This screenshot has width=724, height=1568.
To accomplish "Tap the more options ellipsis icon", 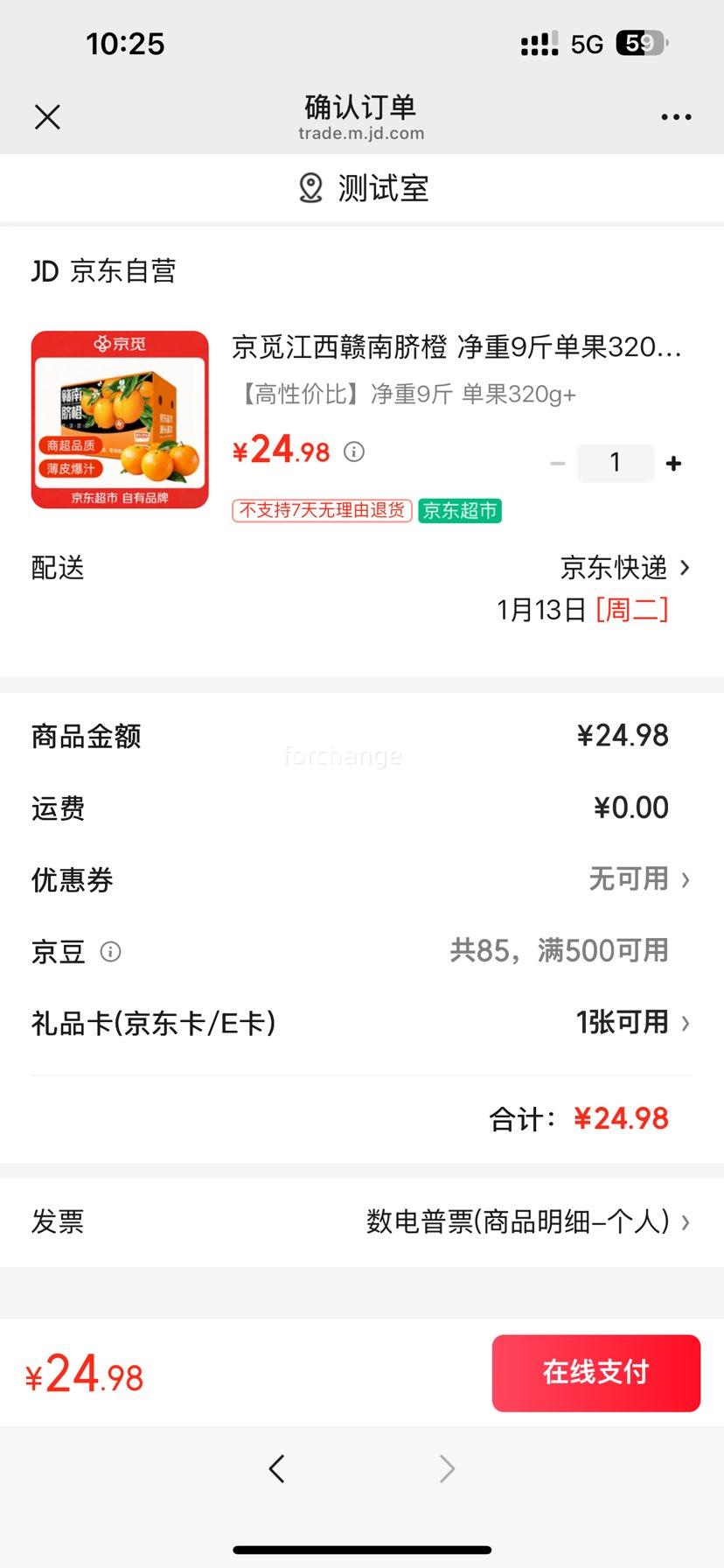I will (678, 115).
